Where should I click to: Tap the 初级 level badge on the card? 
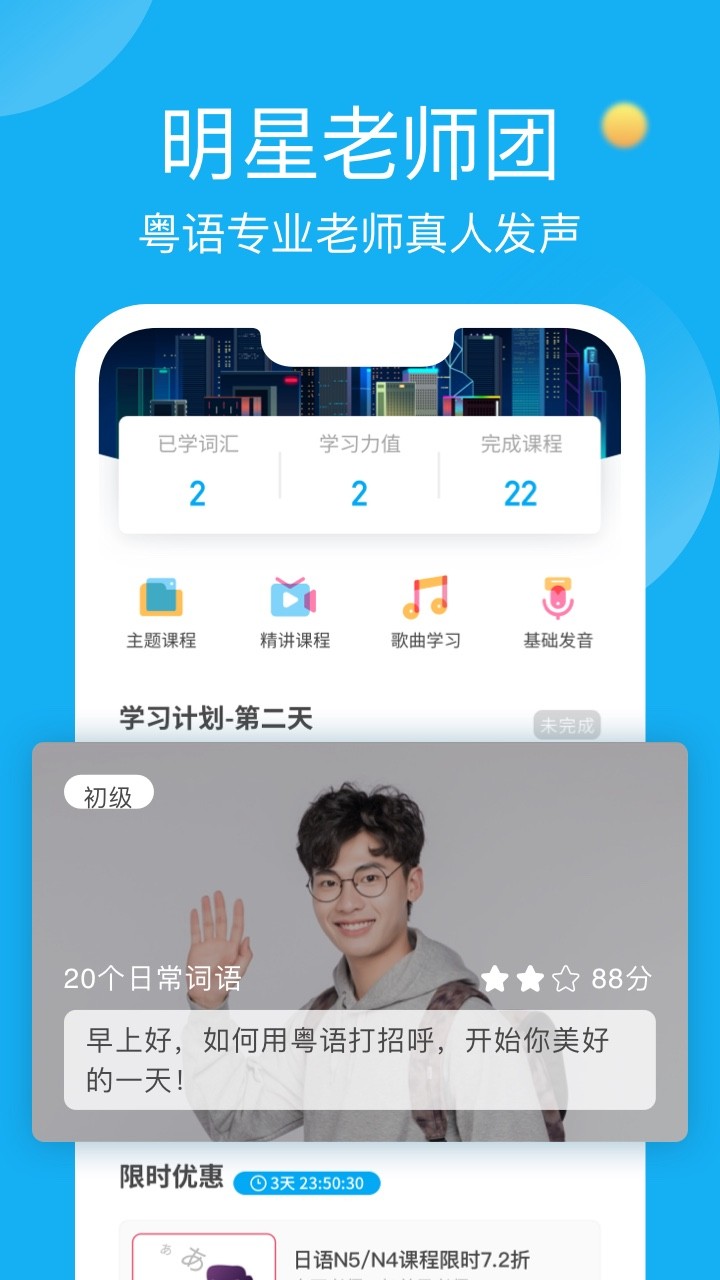[x=108, y=793]
